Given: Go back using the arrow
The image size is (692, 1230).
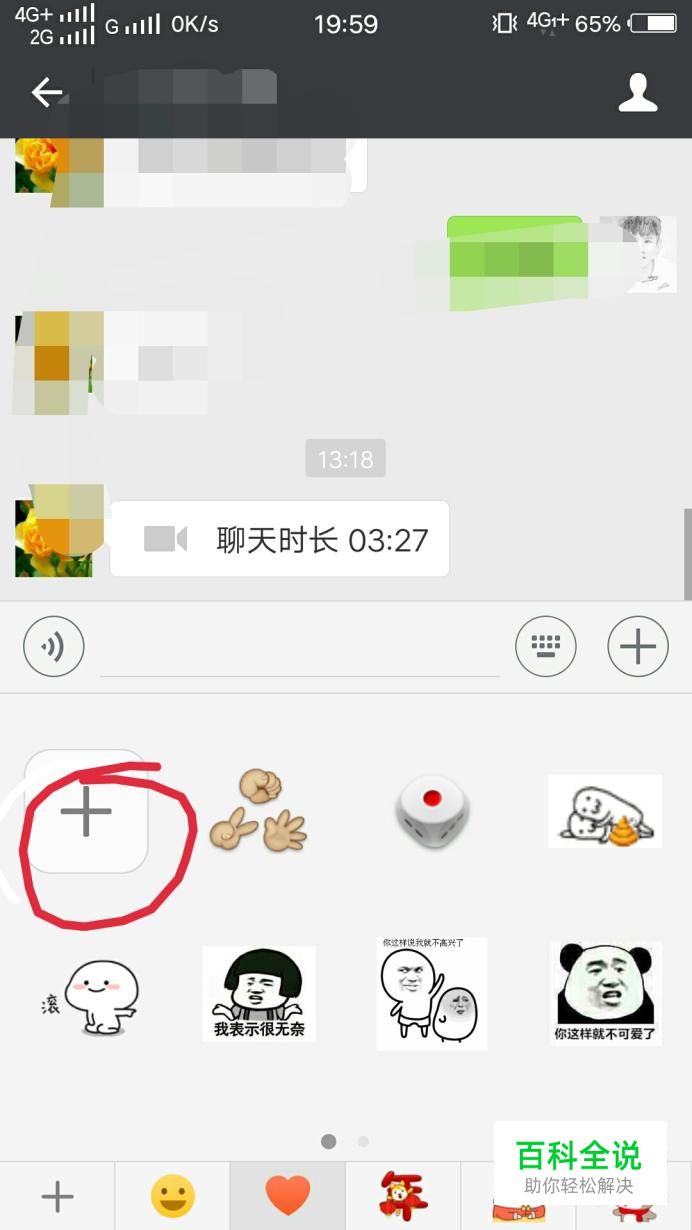Looking at the screenshot, I should (46, 93).
